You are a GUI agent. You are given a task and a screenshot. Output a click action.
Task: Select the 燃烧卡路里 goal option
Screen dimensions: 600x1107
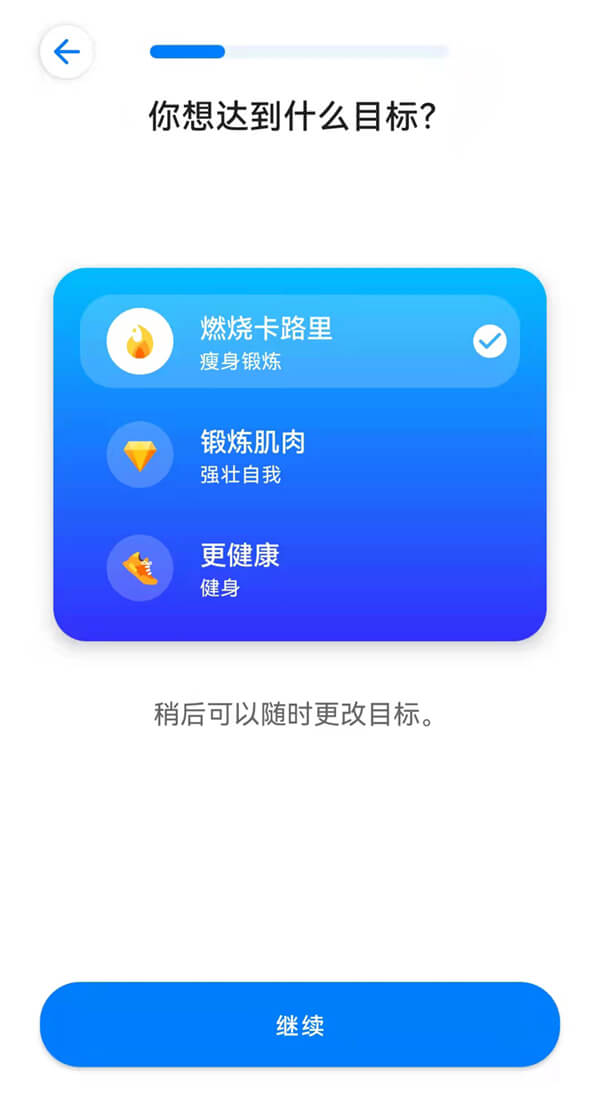tap(300, 342)
